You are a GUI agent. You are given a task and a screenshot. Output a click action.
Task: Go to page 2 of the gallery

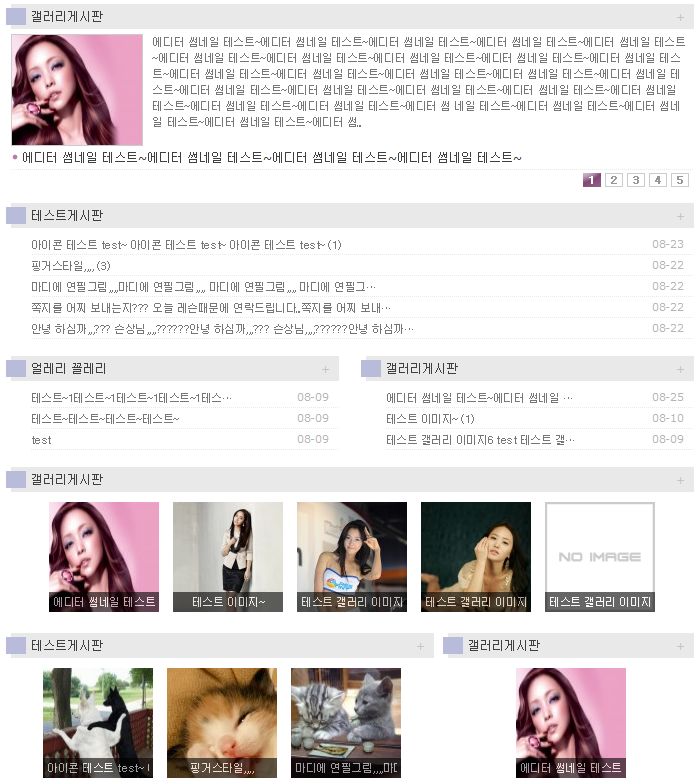[x=614, y=180]
